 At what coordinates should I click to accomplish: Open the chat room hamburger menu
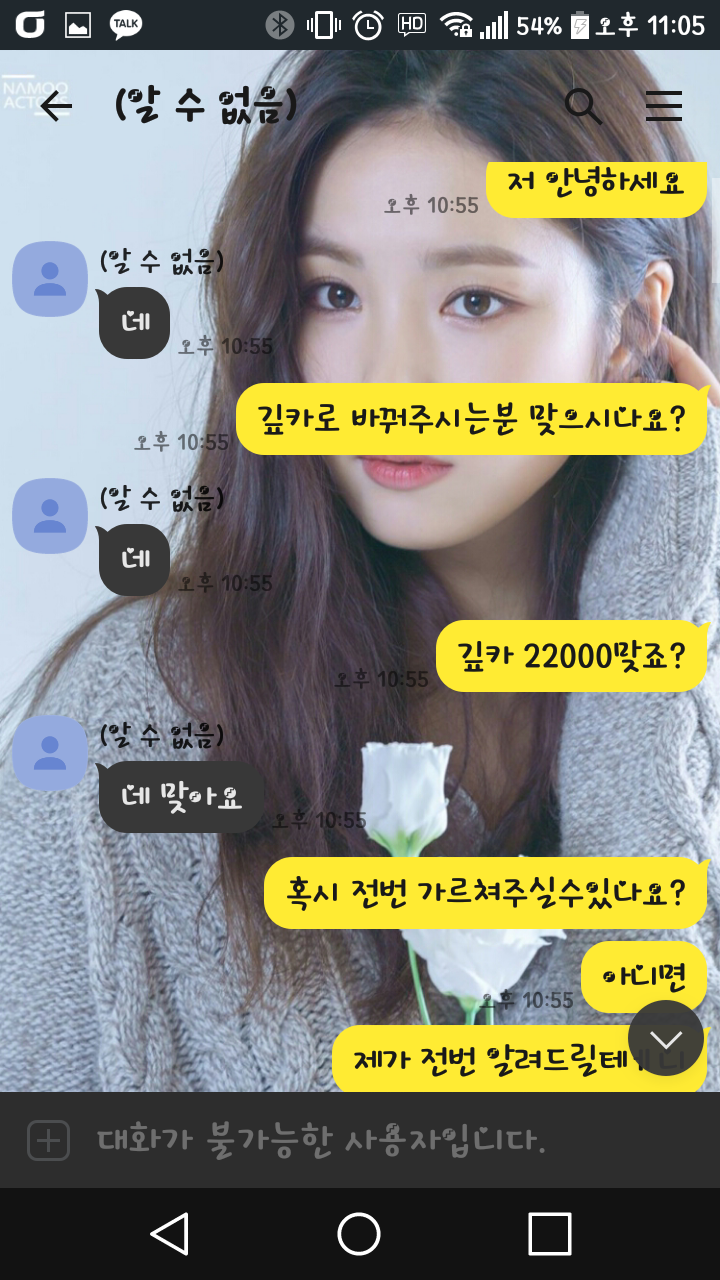[x=663, y=106]
